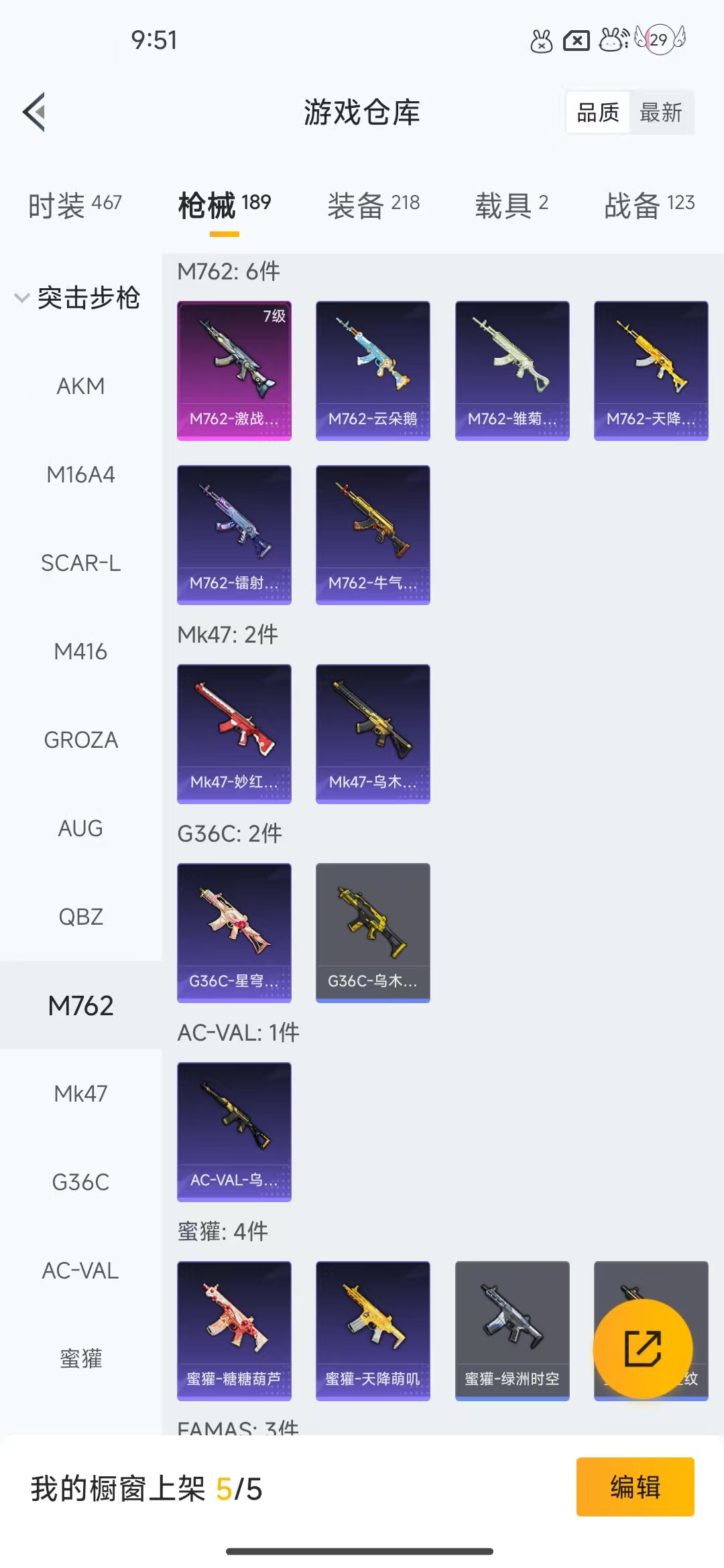
Task: Select M416 in the sidebar
Action: [80, 651]
